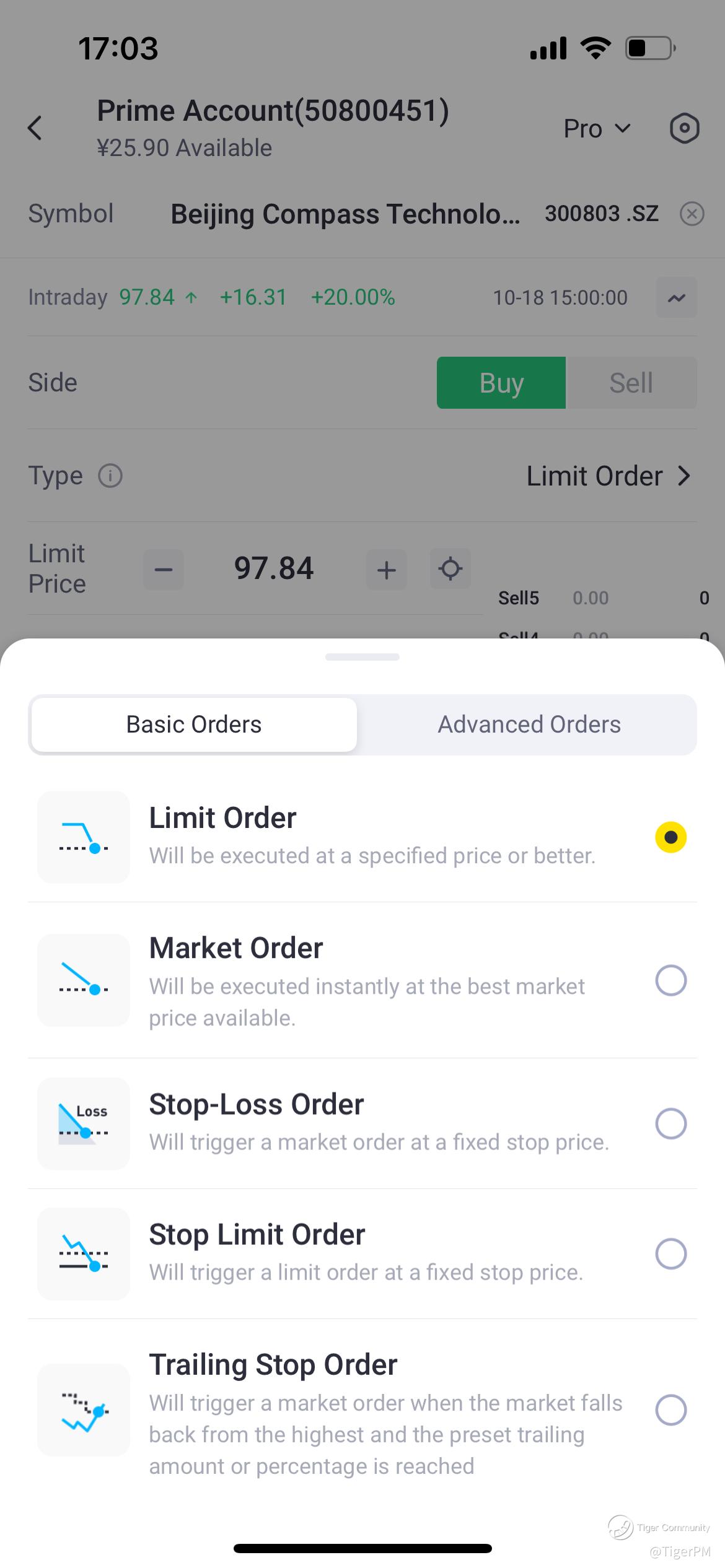725x1568 pixels.
Task: Select the Basic Orders tab
Action: click(x=194, y=725)
